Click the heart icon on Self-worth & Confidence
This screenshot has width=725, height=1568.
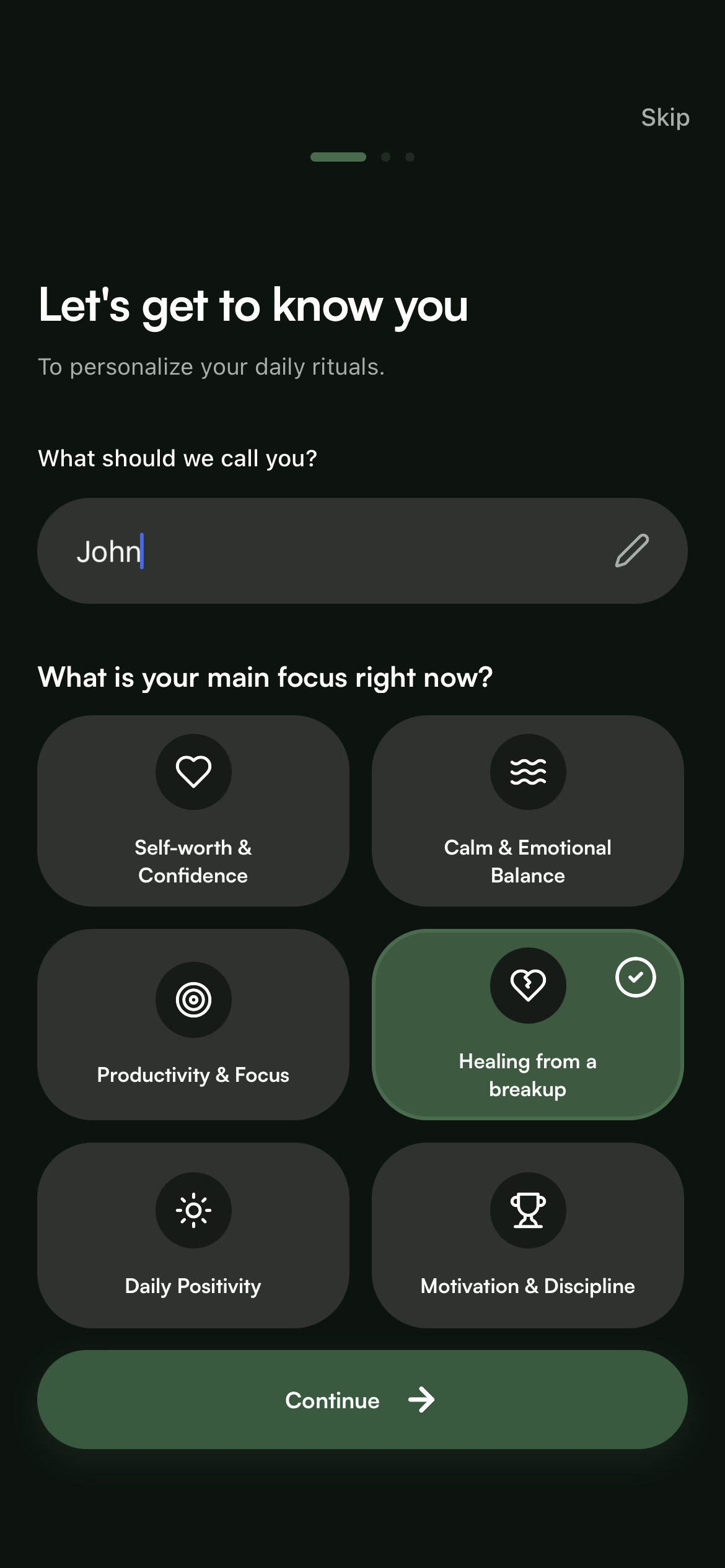193,771
